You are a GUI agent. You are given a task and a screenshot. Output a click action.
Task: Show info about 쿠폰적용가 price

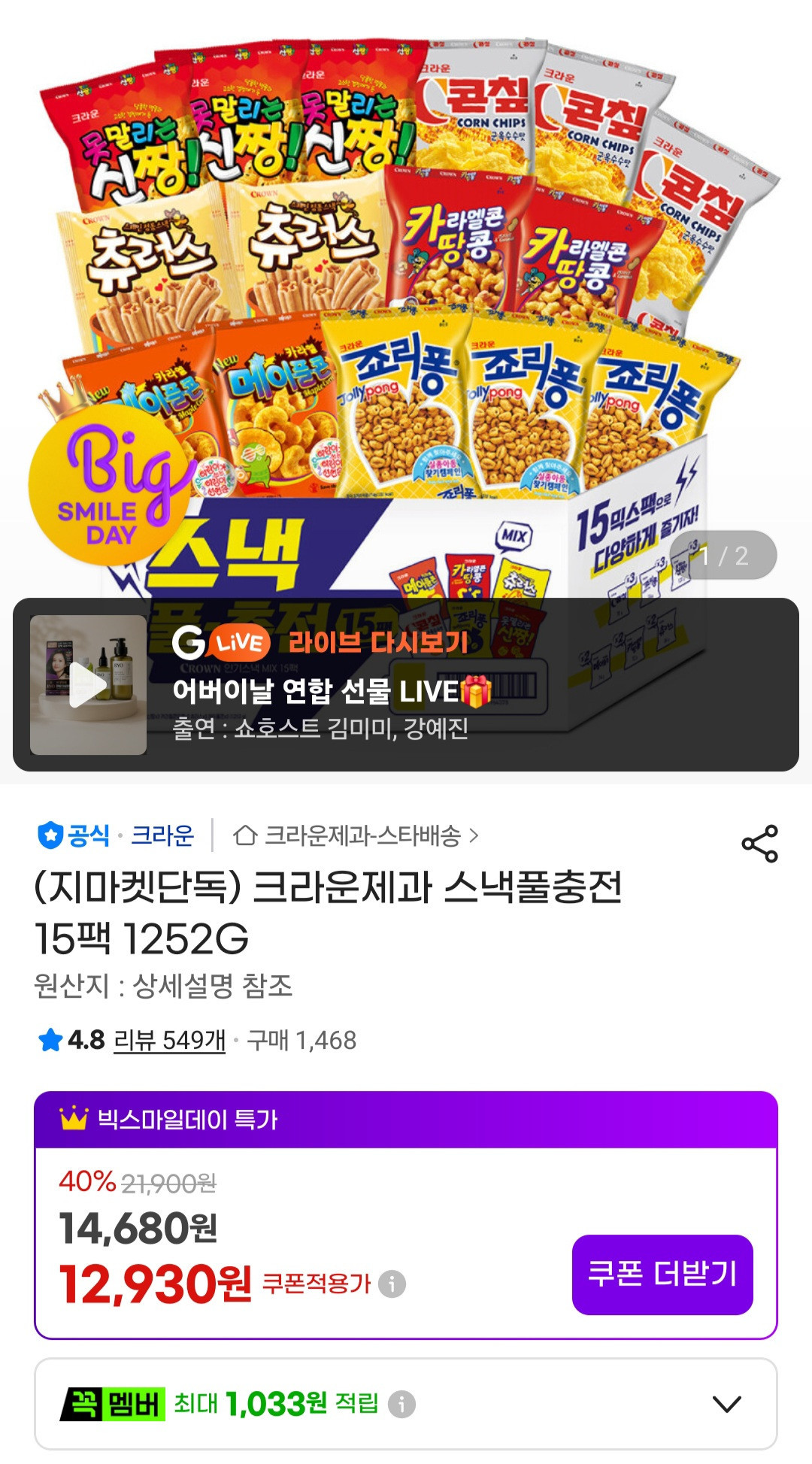click(392, 1284)
